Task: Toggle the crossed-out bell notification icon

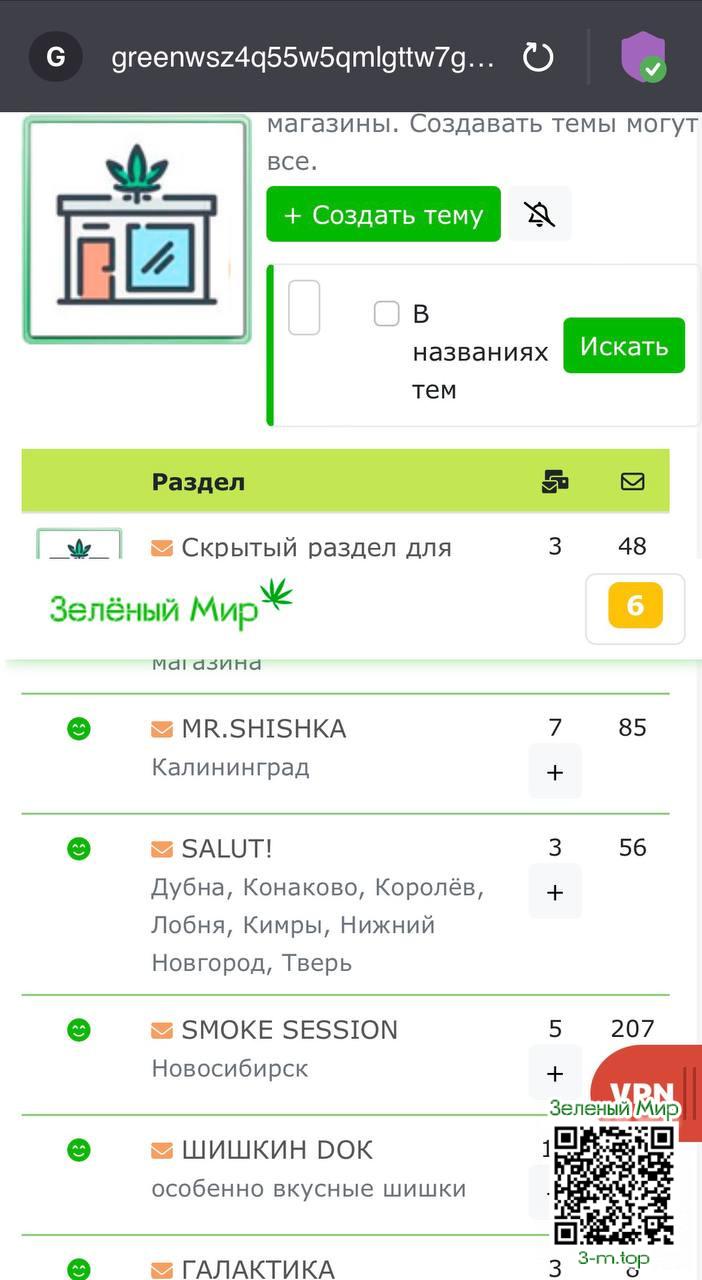Action: click(540, 214)
